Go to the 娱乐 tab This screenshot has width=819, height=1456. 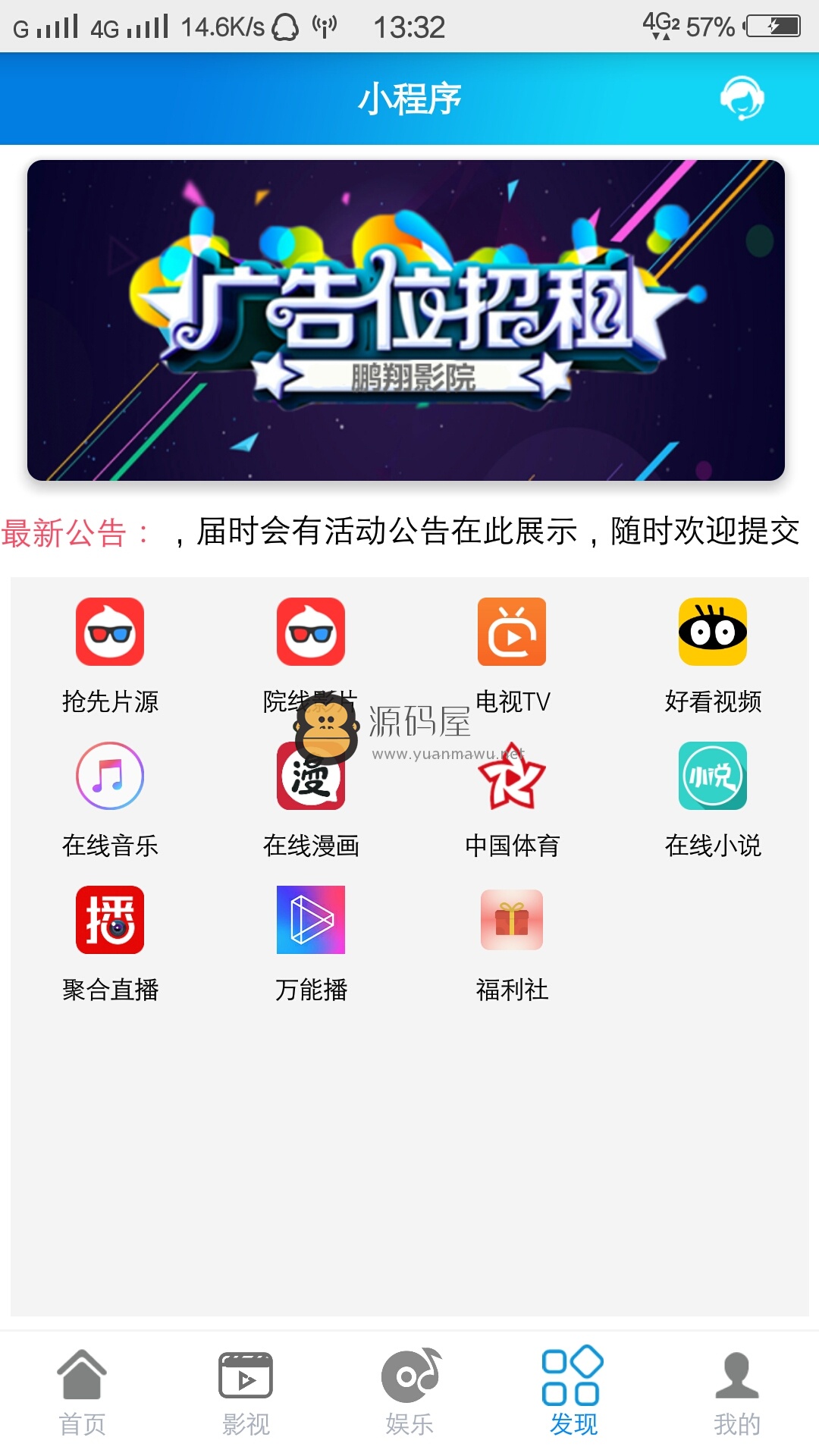coord(409,1392)
